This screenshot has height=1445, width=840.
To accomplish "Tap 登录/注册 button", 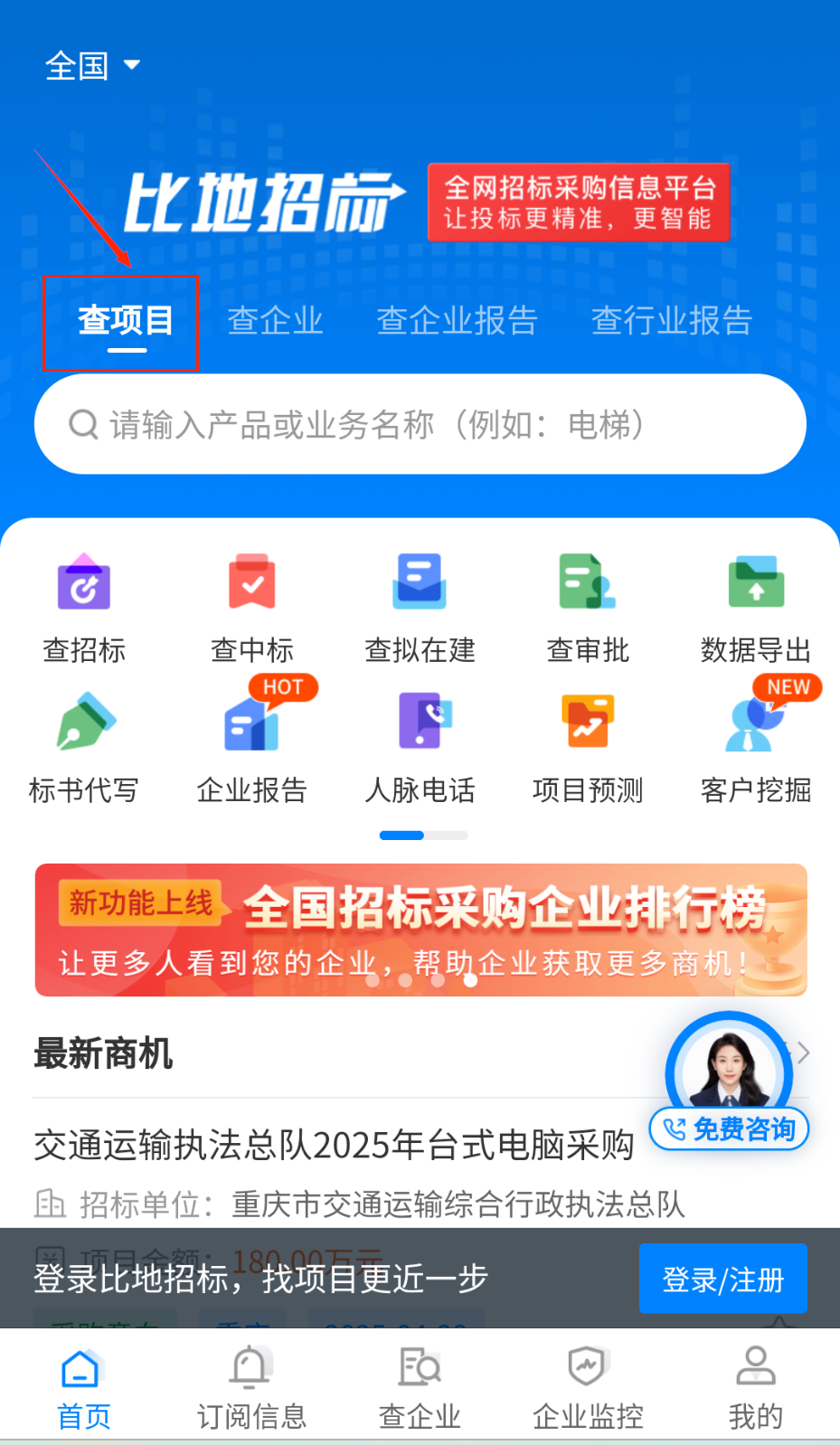I will click(x=722, y=1279).
